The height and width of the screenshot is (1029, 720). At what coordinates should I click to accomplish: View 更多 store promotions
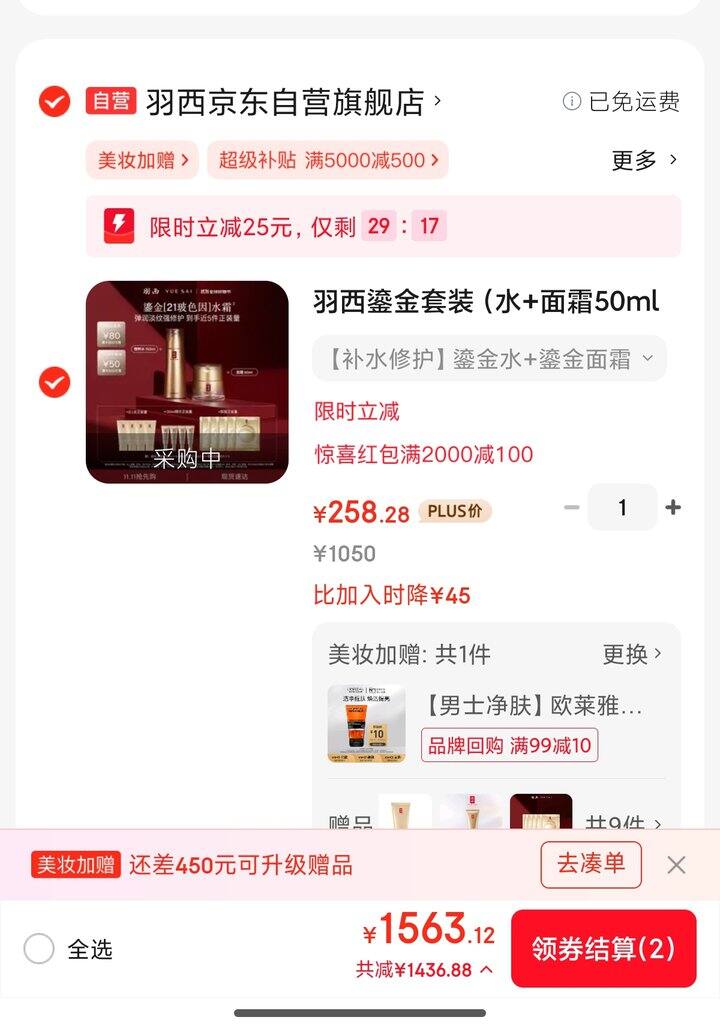[644, 160]
